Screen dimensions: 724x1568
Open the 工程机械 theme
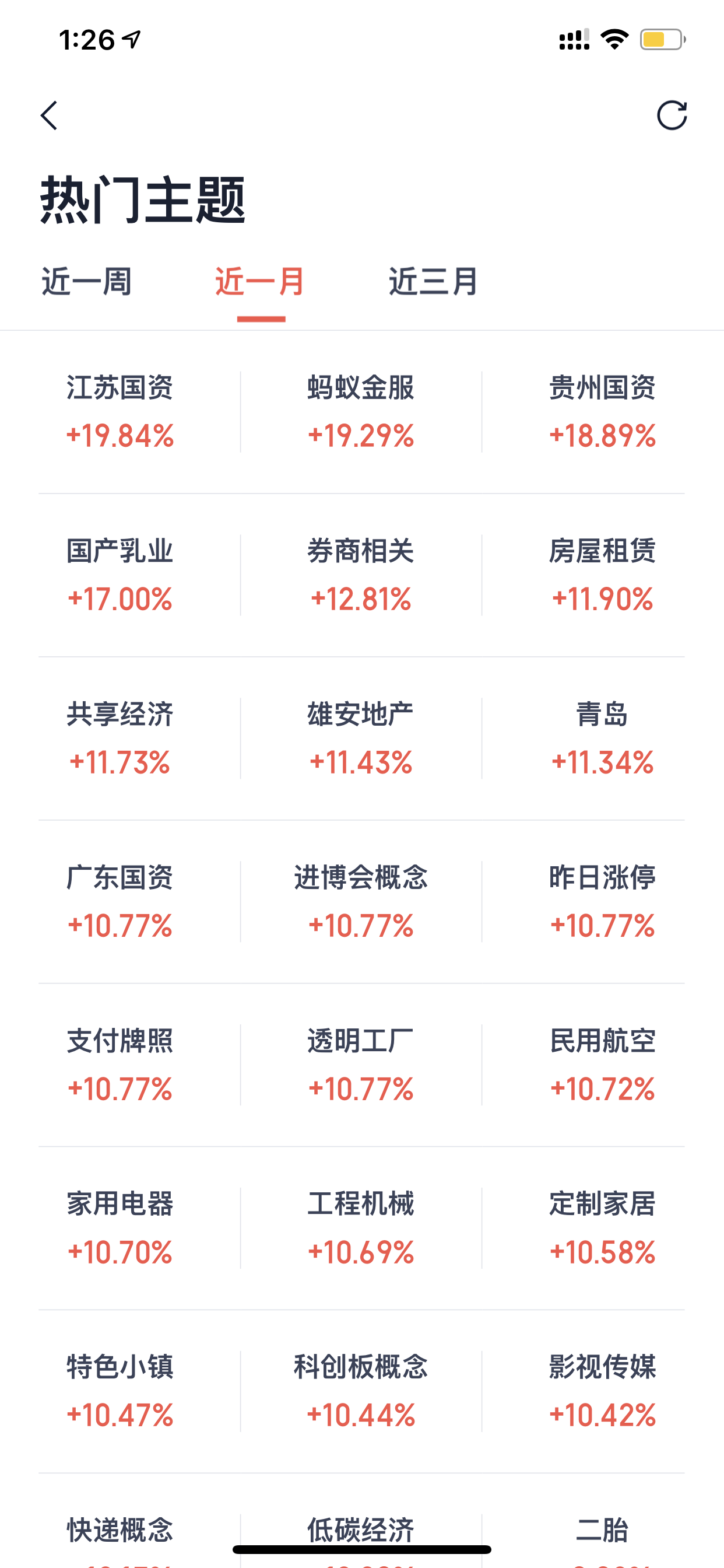361,1228
